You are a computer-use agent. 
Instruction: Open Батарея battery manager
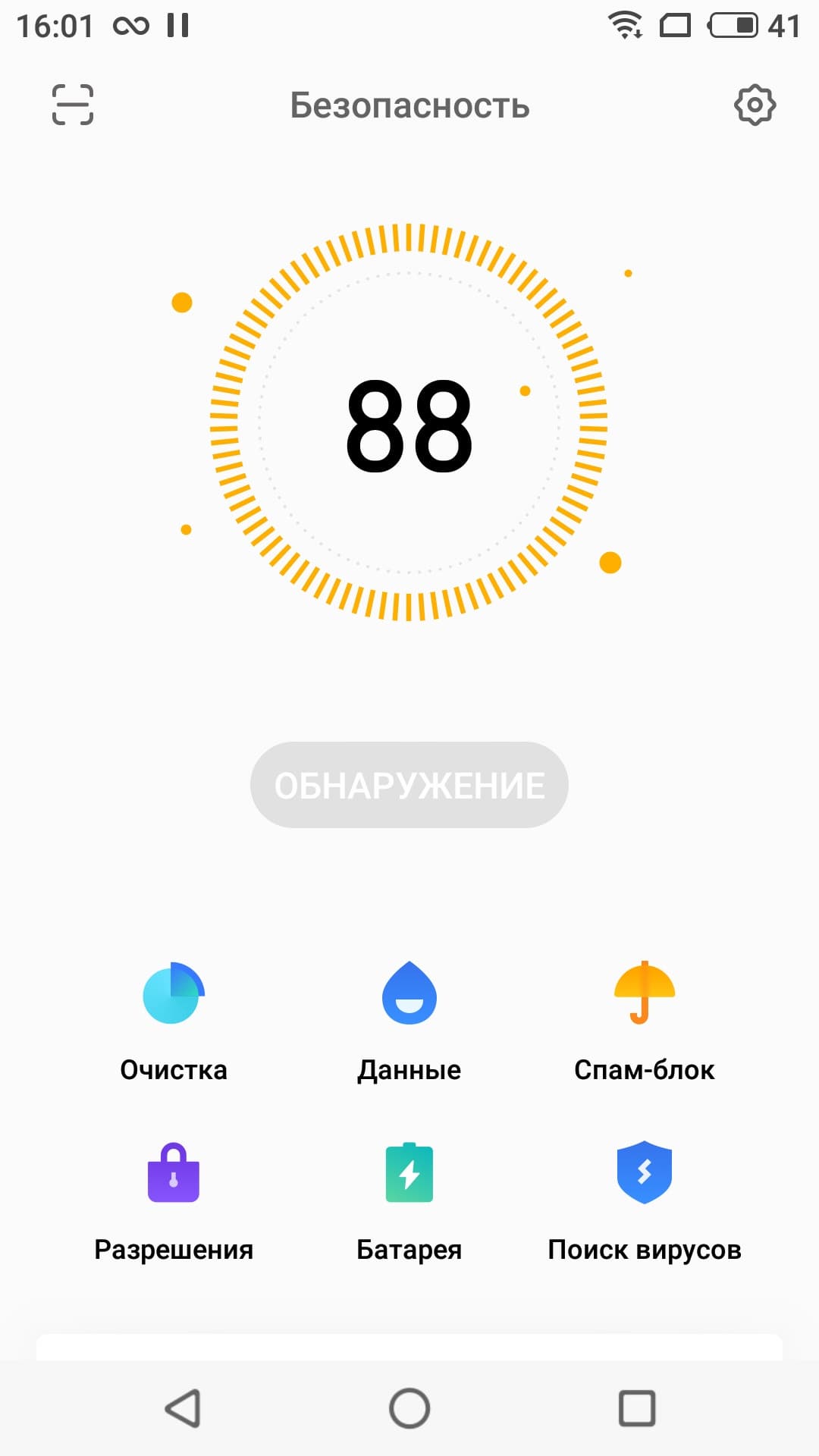[409, 1198]
